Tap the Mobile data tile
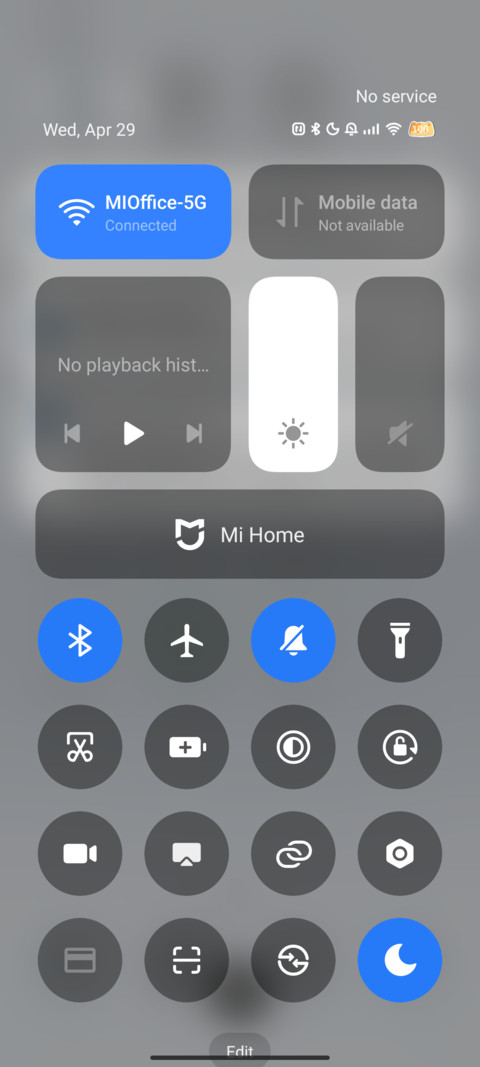 pos(347,212)
